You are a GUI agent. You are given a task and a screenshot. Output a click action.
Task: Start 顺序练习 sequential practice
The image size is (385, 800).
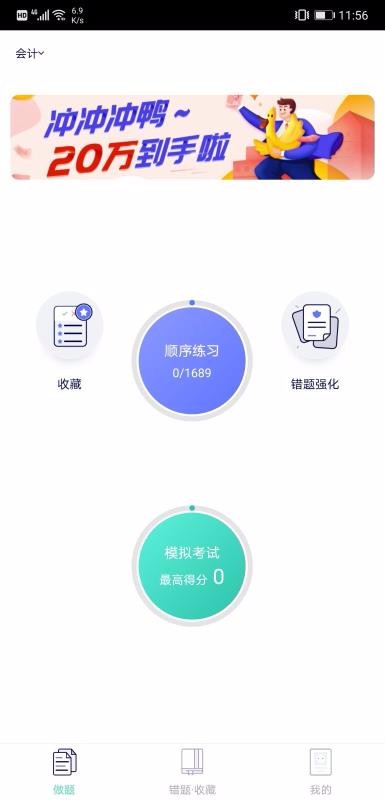[192, 361]
